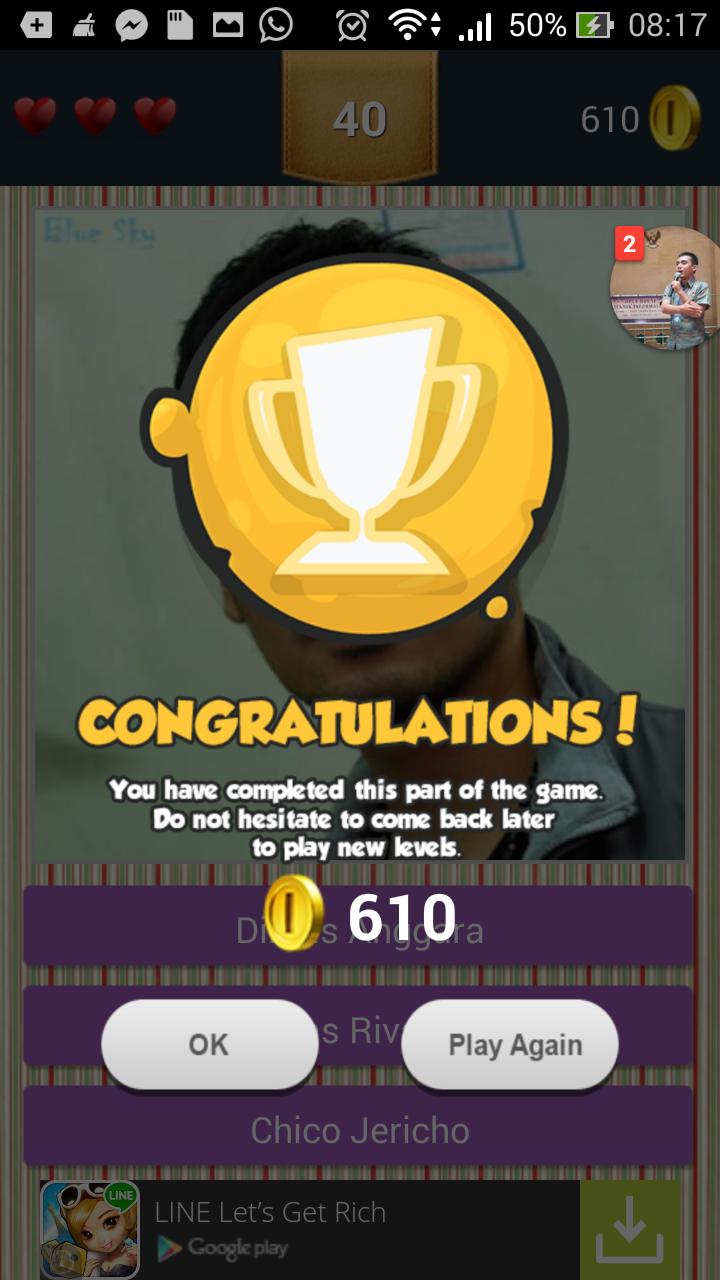Screen dimensions: 720x1280
Task: Tap the OK button
Action: tap(209, 1044)
